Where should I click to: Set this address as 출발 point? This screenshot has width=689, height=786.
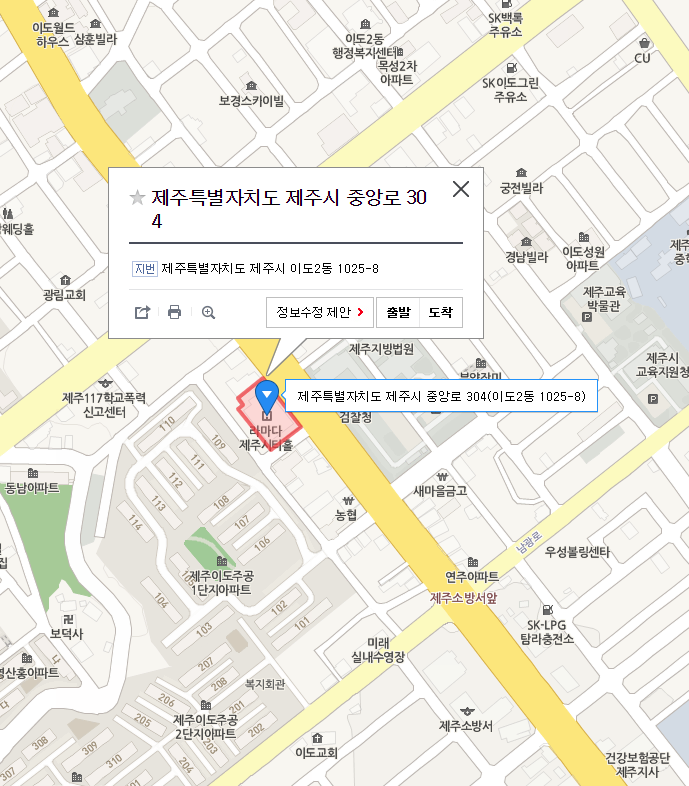(398, 312)
